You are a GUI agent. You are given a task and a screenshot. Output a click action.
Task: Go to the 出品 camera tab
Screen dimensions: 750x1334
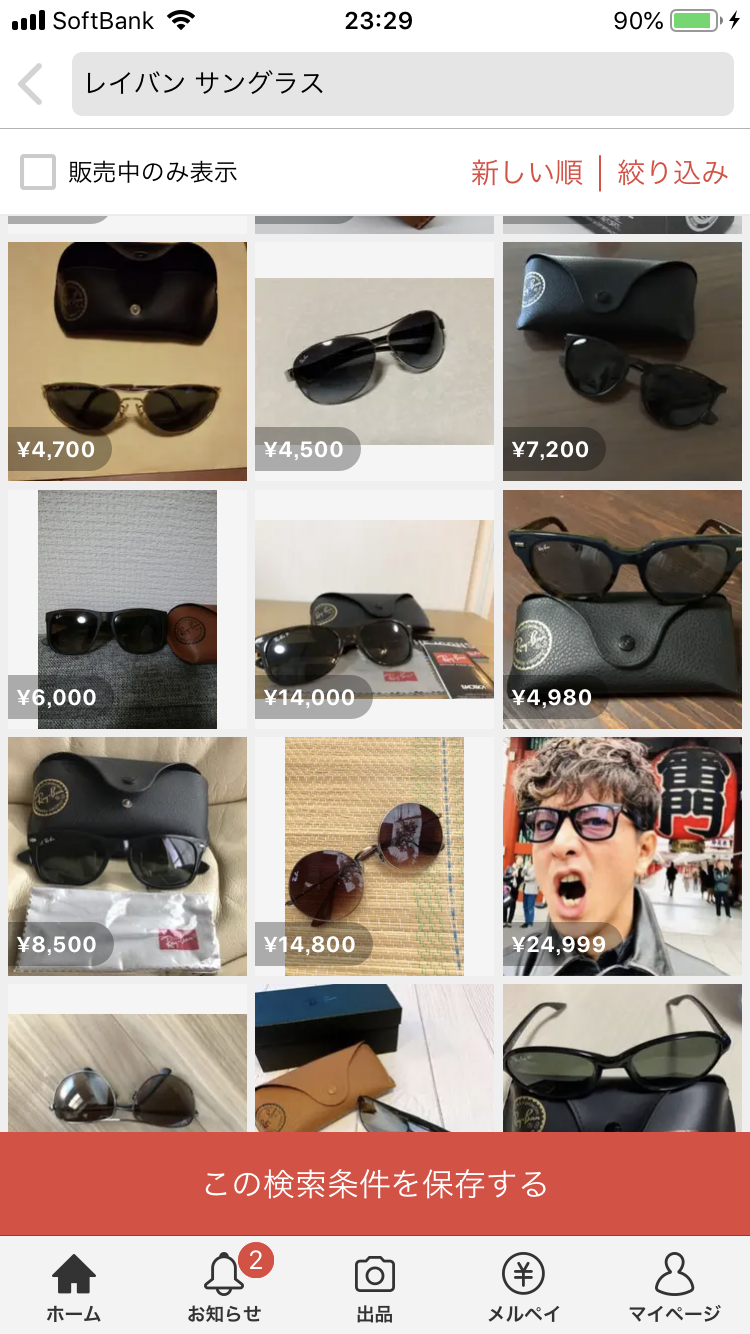(x=374, y=1288)
